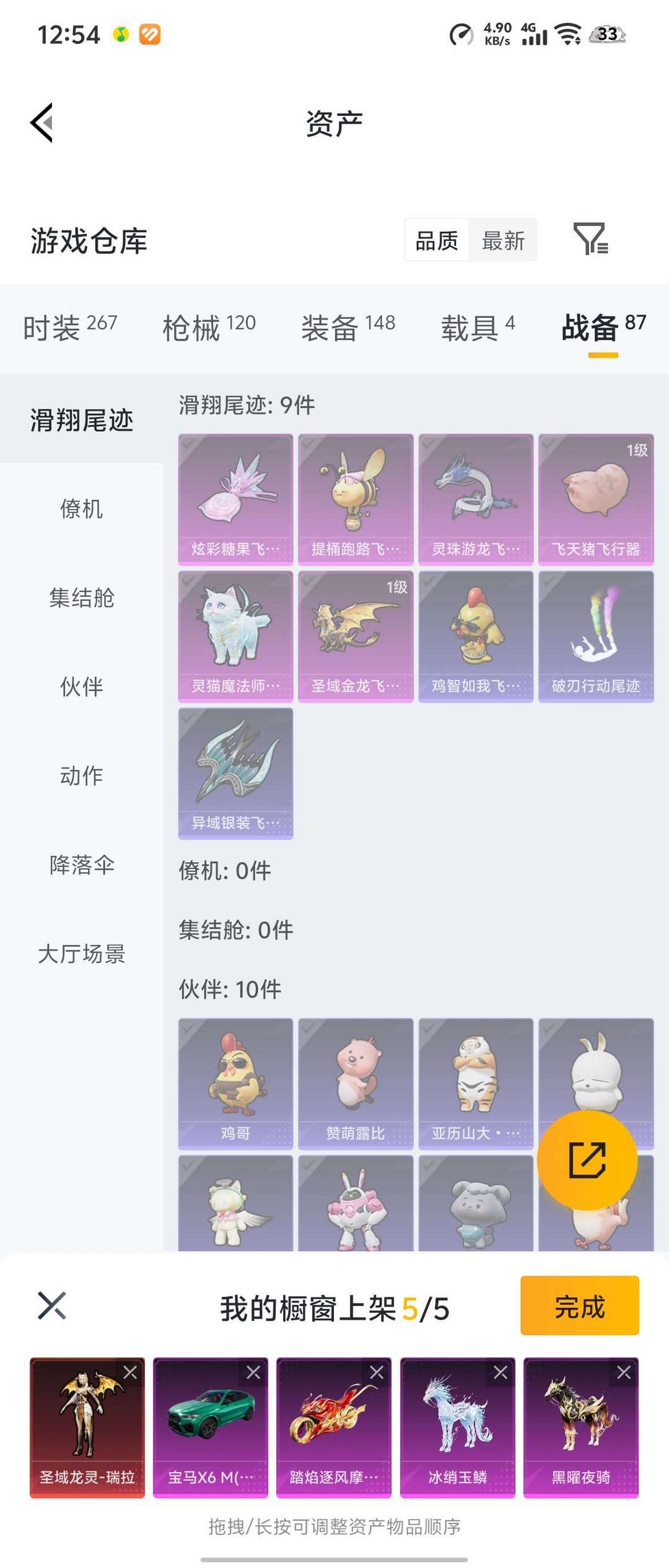
Task: Switch sorting to 最新
Action: (x=504, y=241)
